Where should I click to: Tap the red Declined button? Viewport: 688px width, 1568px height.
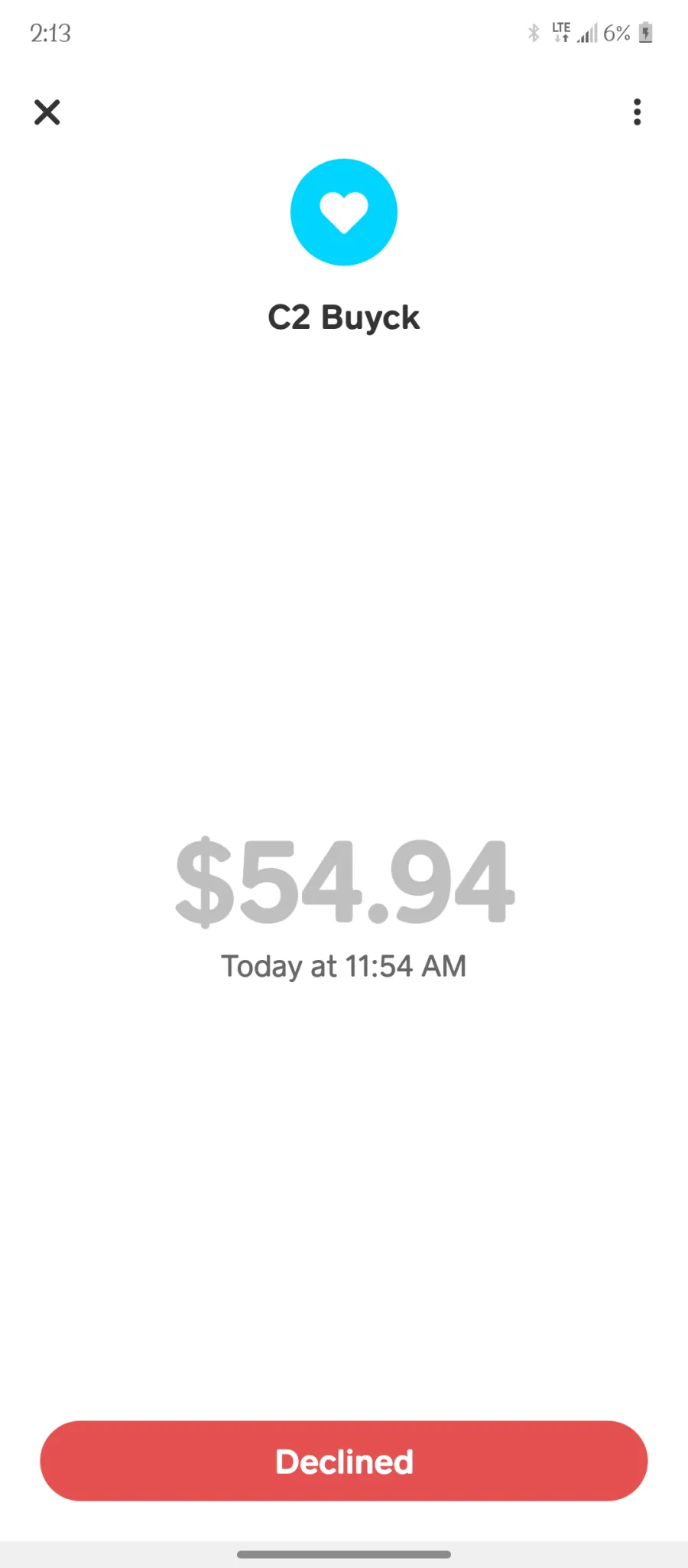click(x=344, y=1461)
